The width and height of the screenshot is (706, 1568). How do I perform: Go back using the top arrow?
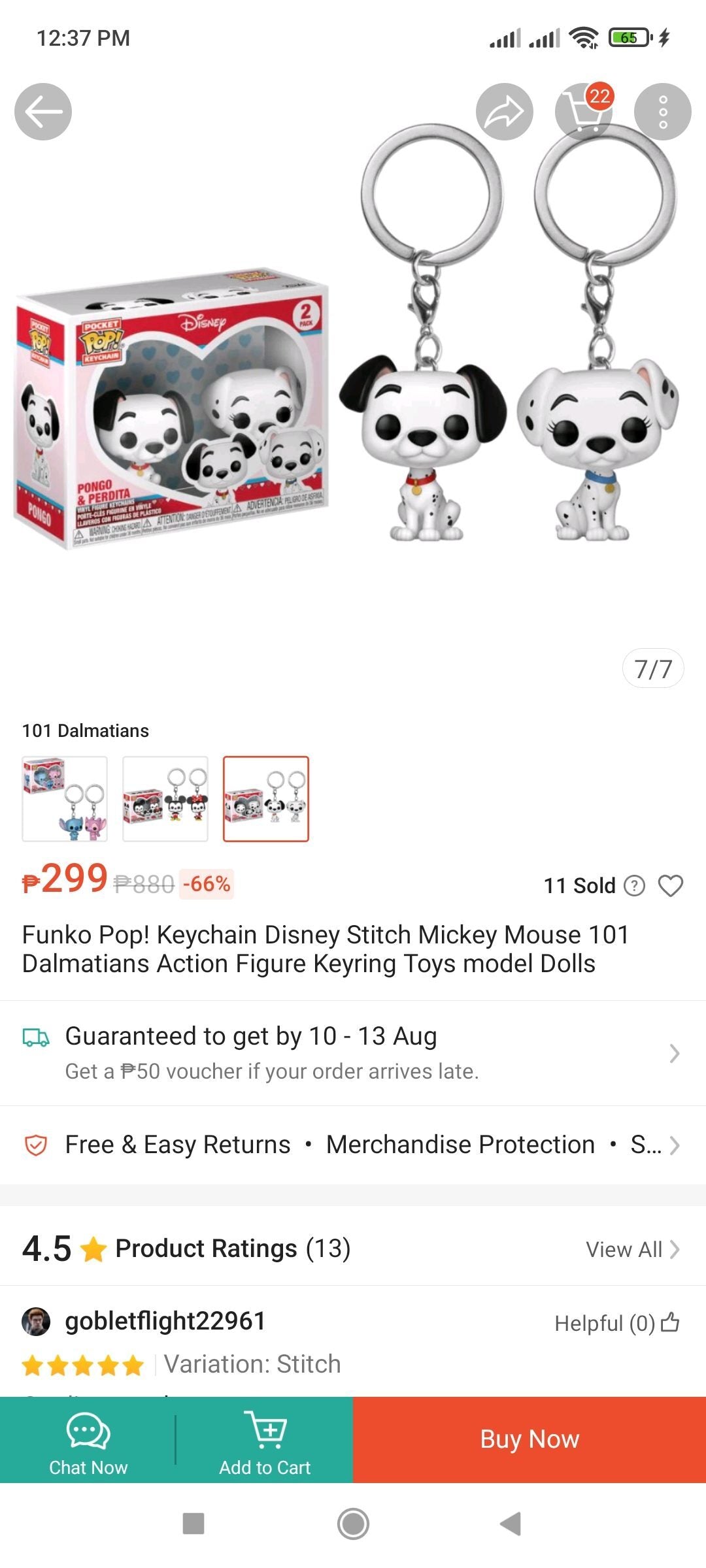[43, 112]
